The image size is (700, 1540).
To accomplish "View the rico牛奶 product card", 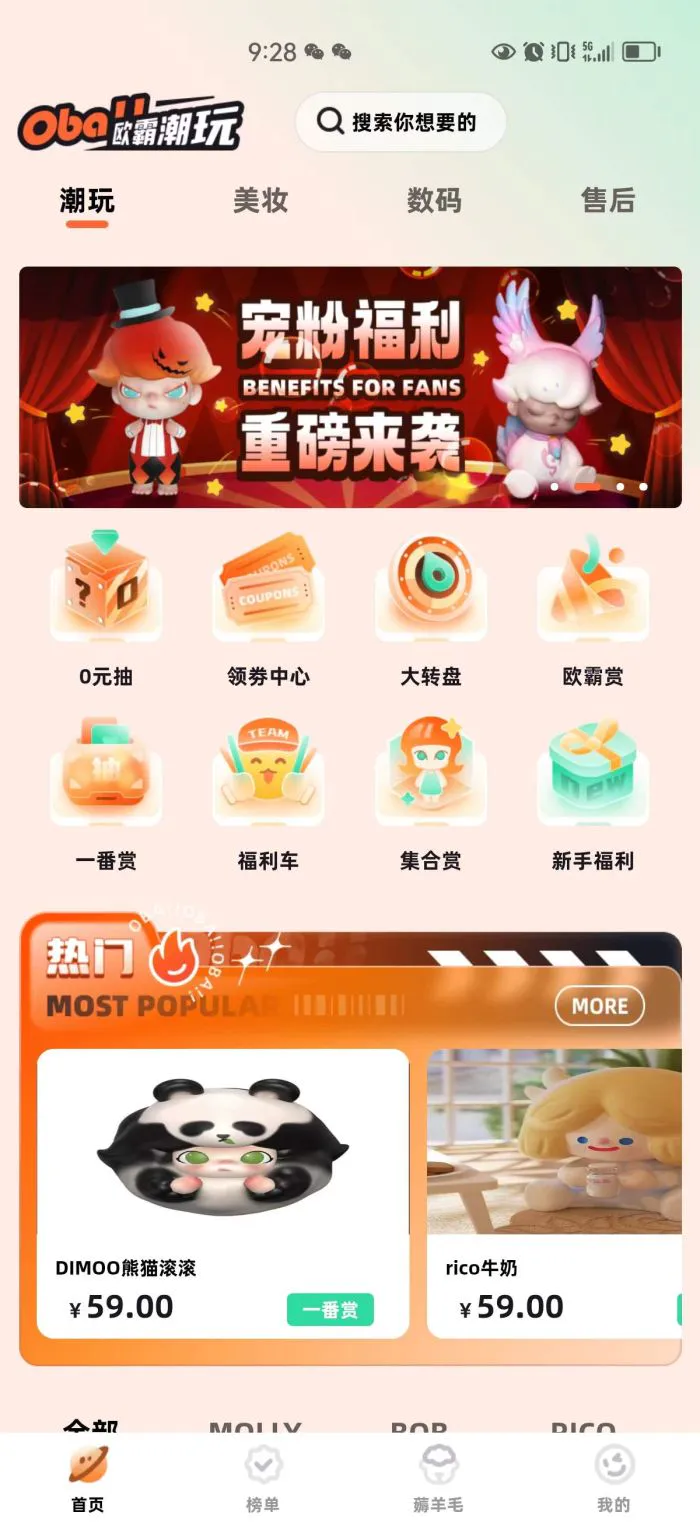I will pyautogui.click(x=554, y=1192).
